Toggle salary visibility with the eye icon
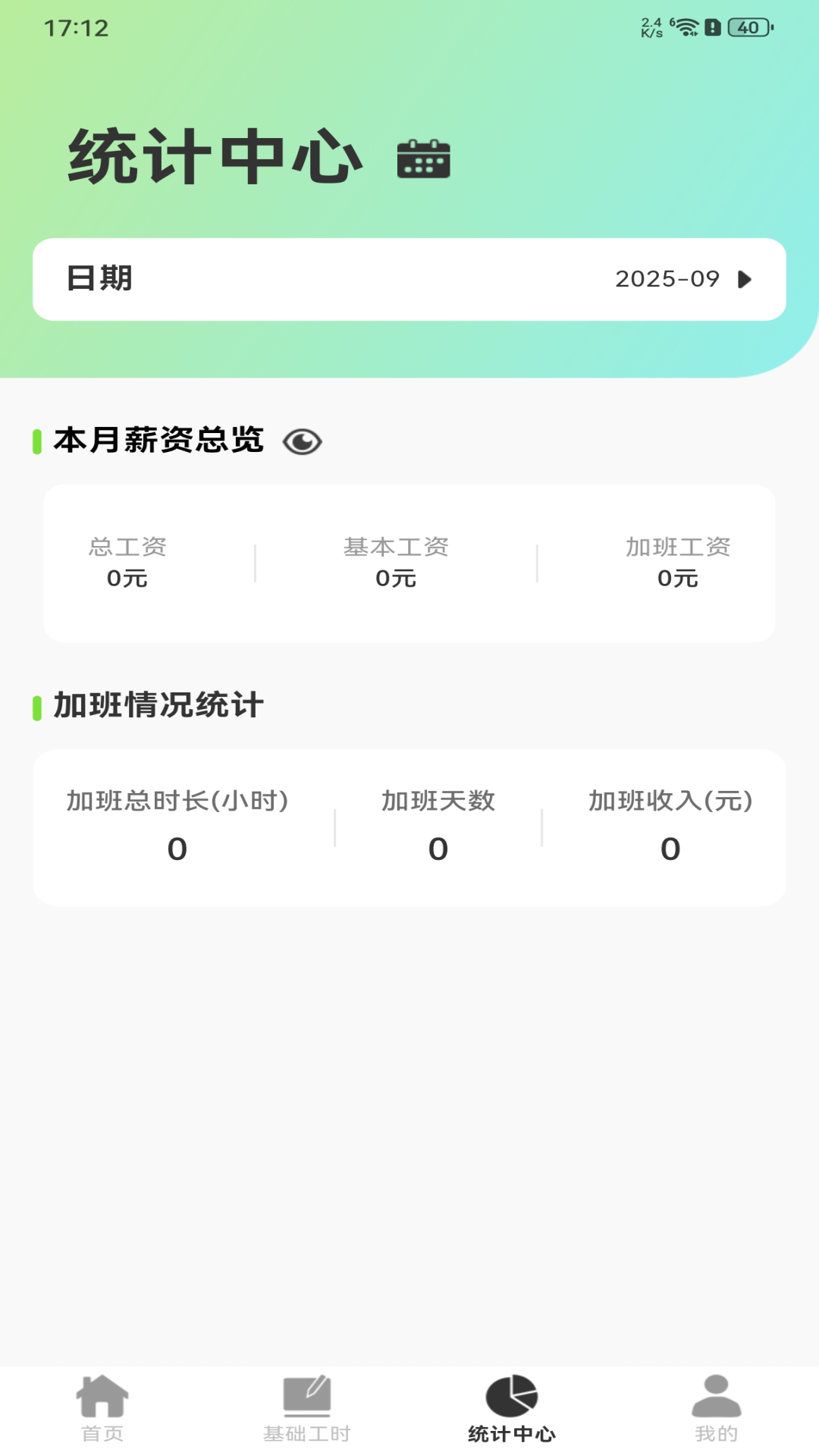Screen dimensions: 819x1456 [303, 441]
